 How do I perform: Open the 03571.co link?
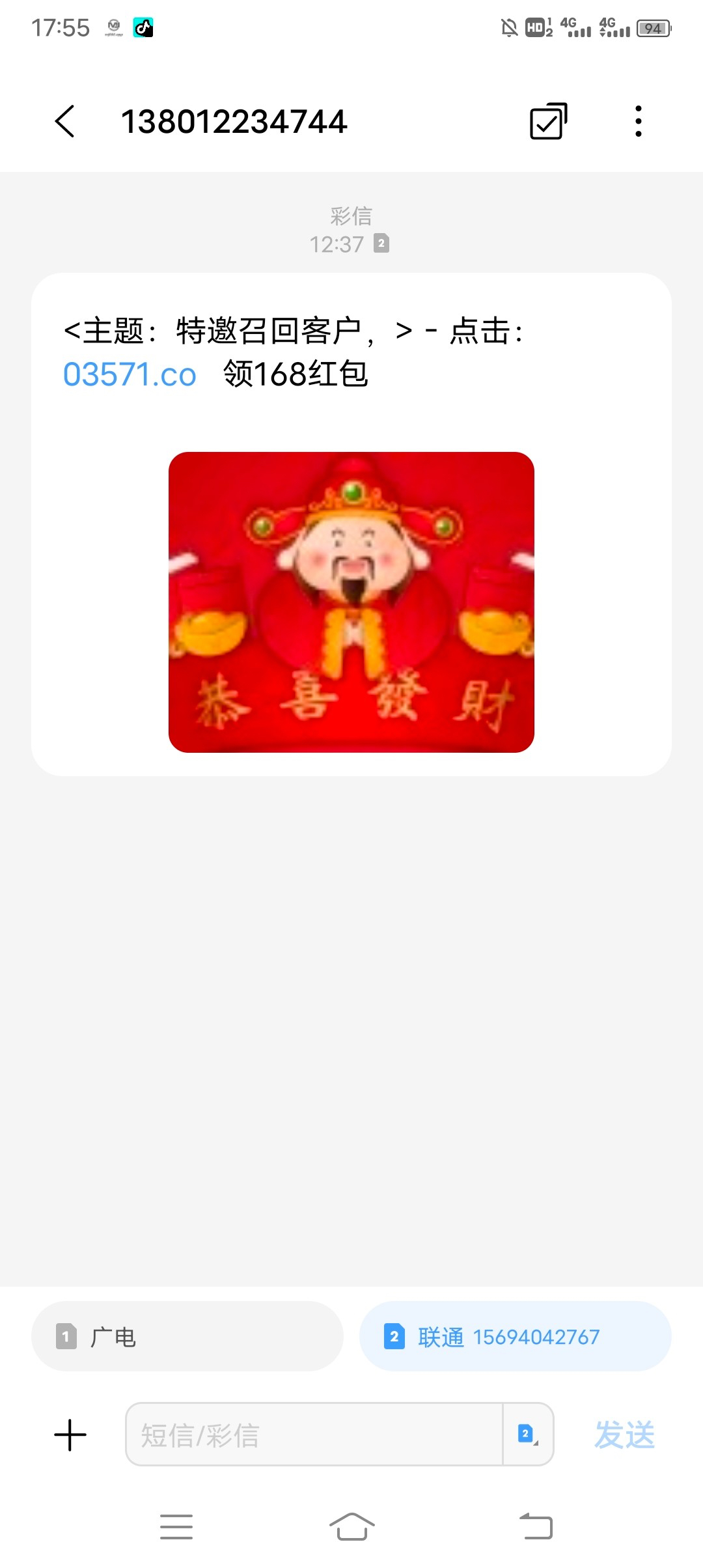point(130,374)
